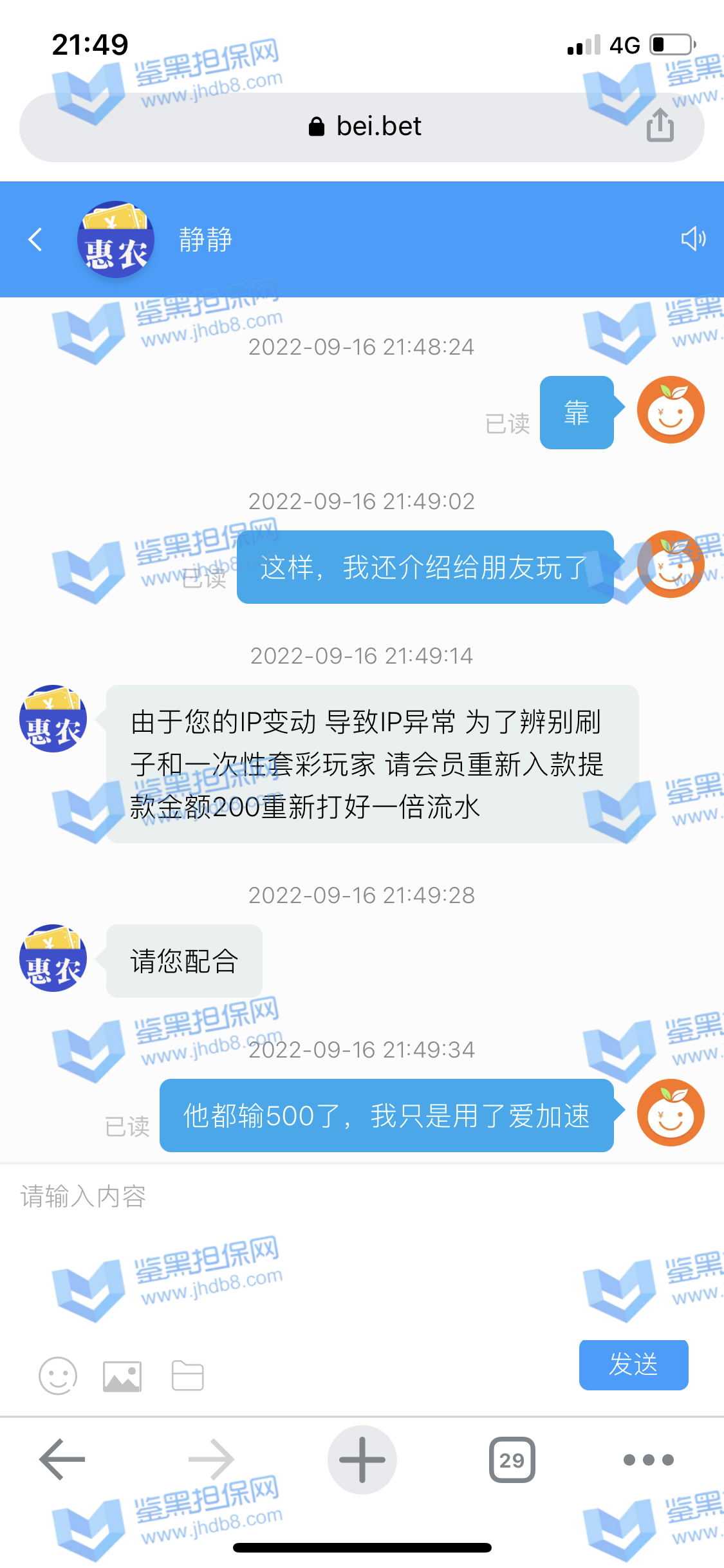Share this page from the address bar
The image size is (724, 1568).
pyautogui.click(x=660, y=125)
